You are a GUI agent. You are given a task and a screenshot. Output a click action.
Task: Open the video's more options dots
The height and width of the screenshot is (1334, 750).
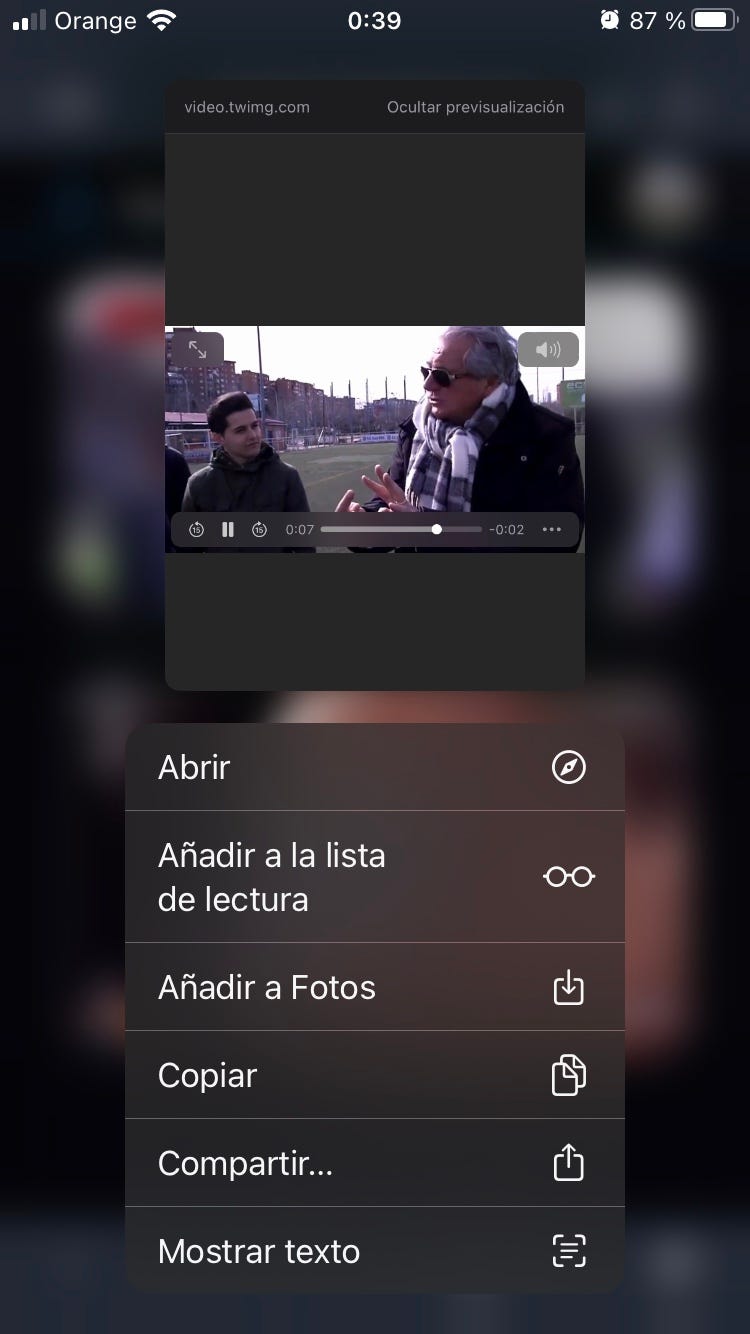point(551,530)
